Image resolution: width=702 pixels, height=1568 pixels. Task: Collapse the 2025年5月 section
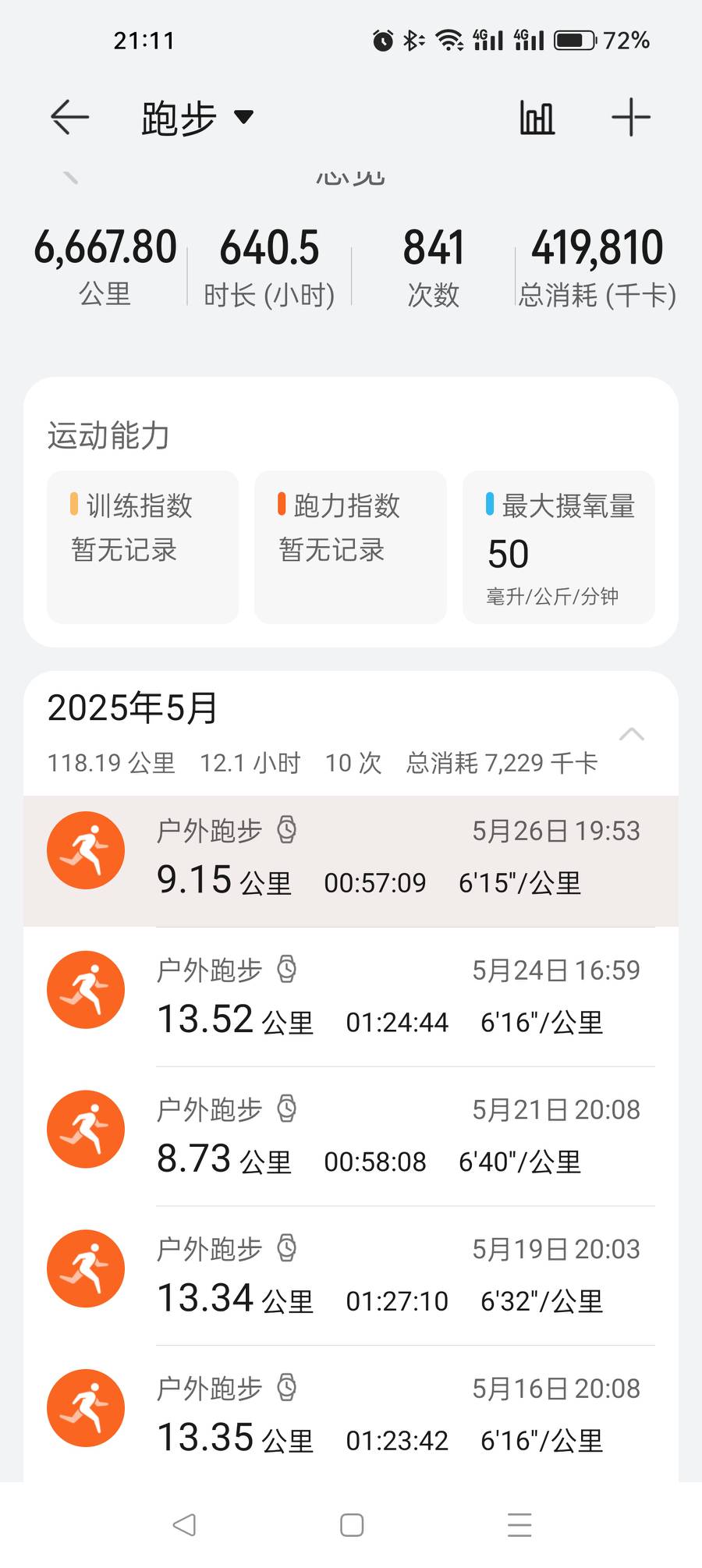631,735
